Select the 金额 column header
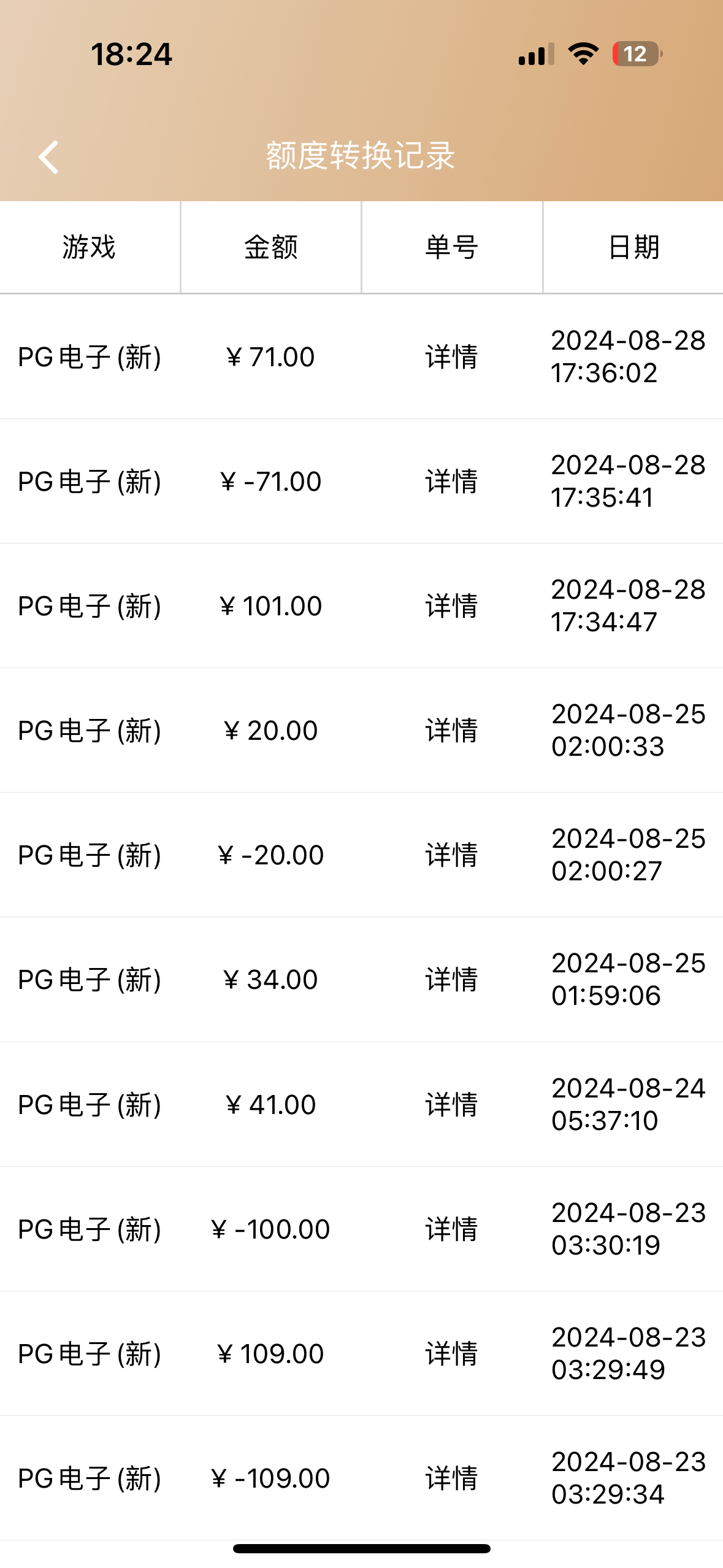723x1568 pixels. coord(270,246)
